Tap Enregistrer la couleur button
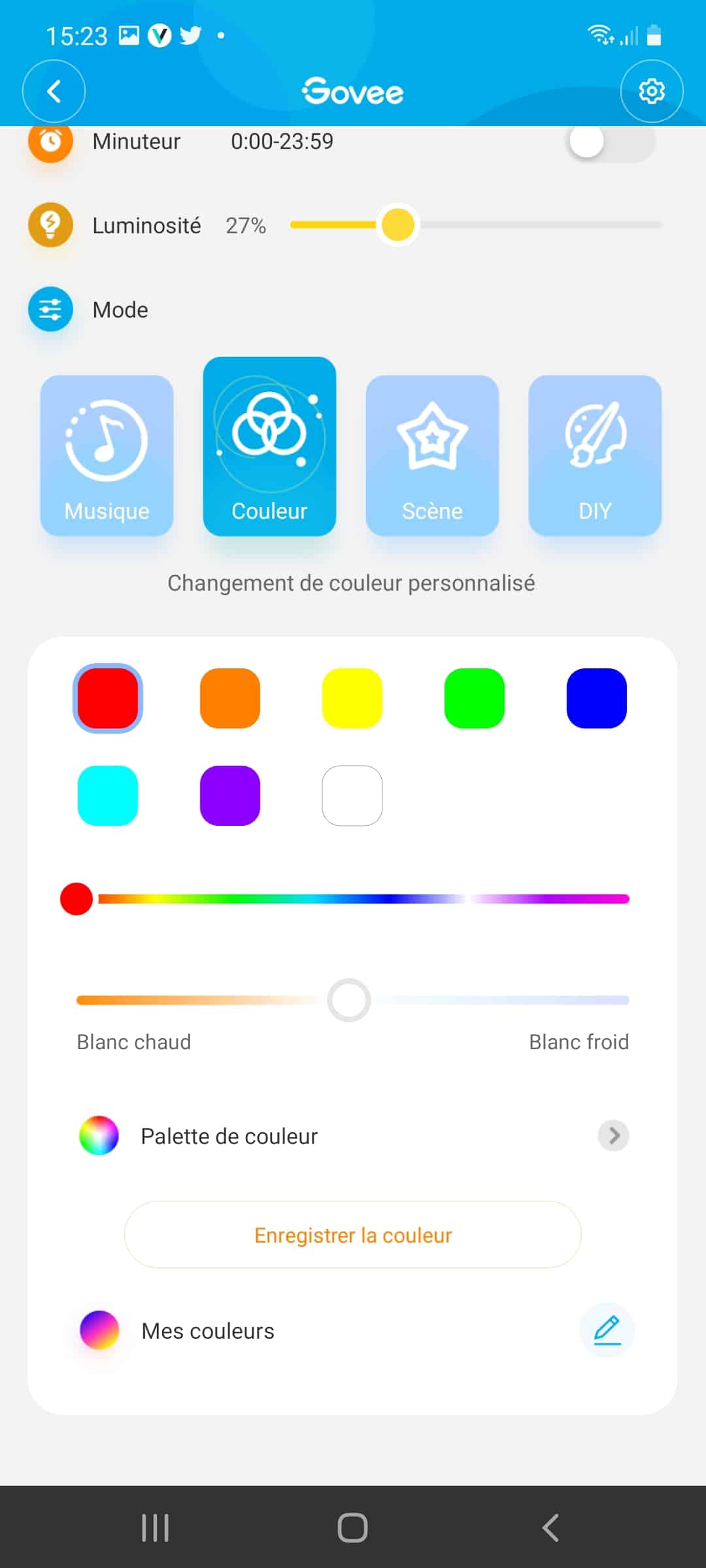Screen dimensions: 706x1568 [x=353, y=1235]
